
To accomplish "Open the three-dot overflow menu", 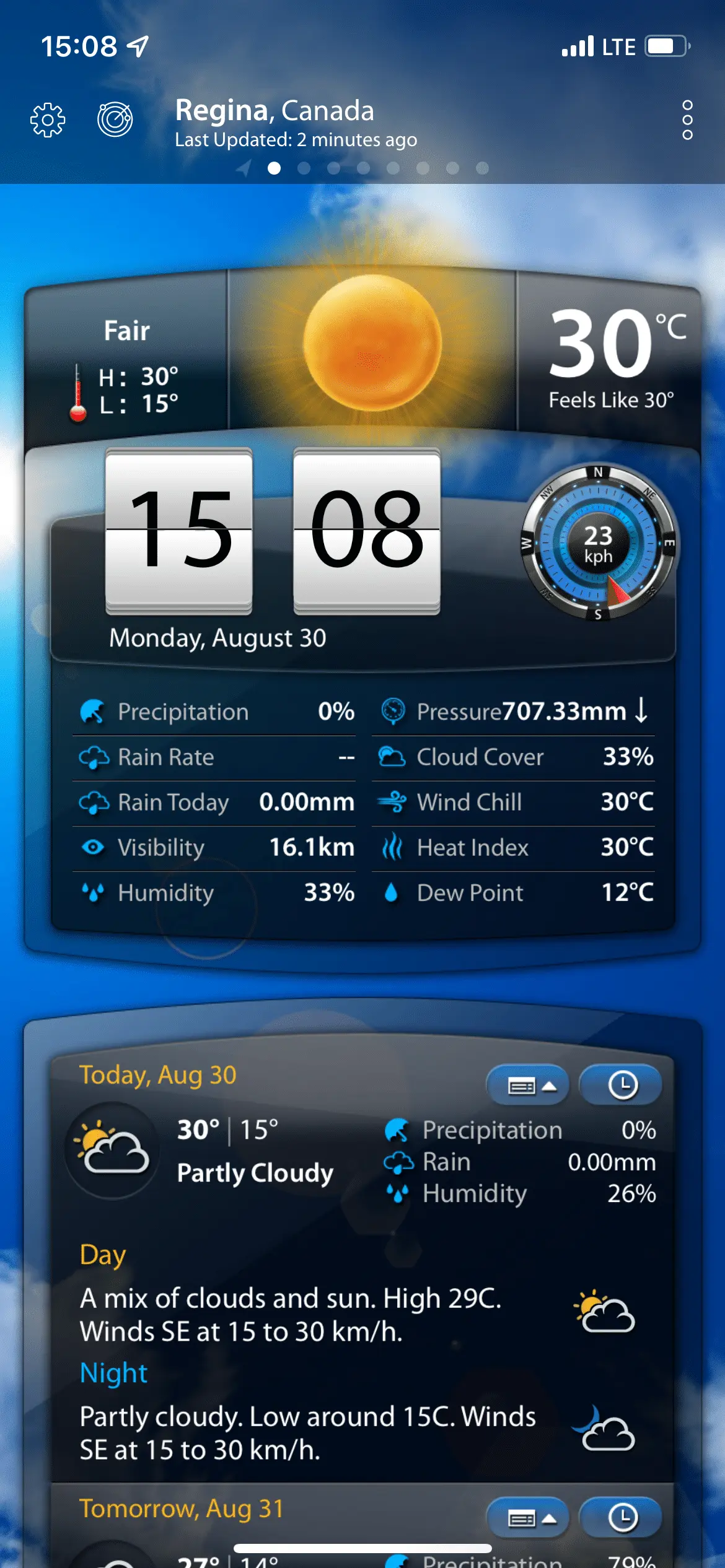I will tap(687, 120).
